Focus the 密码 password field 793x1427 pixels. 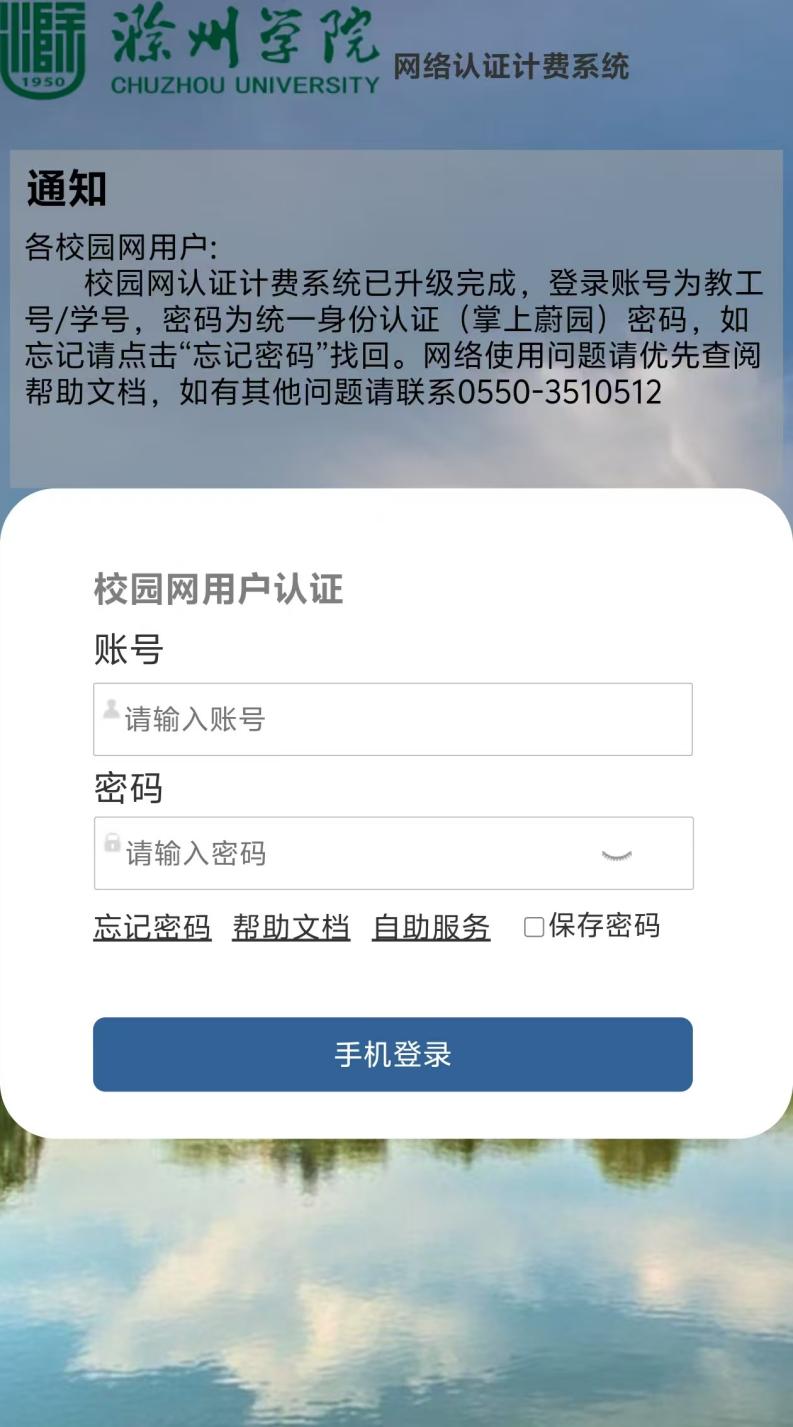pos(350,853)
